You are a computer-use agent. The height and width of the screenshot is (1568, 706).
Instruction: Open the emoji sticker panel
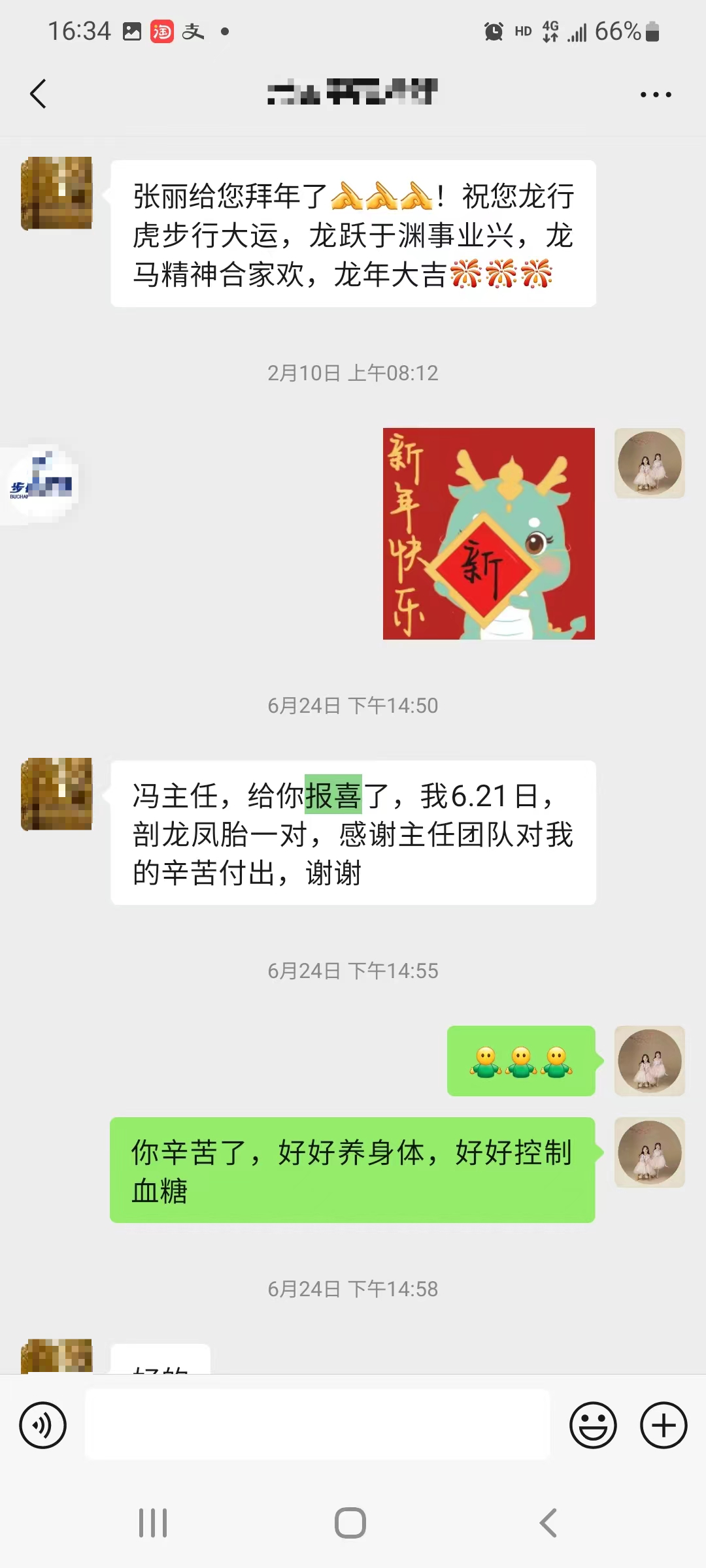tap(593, 1425)
